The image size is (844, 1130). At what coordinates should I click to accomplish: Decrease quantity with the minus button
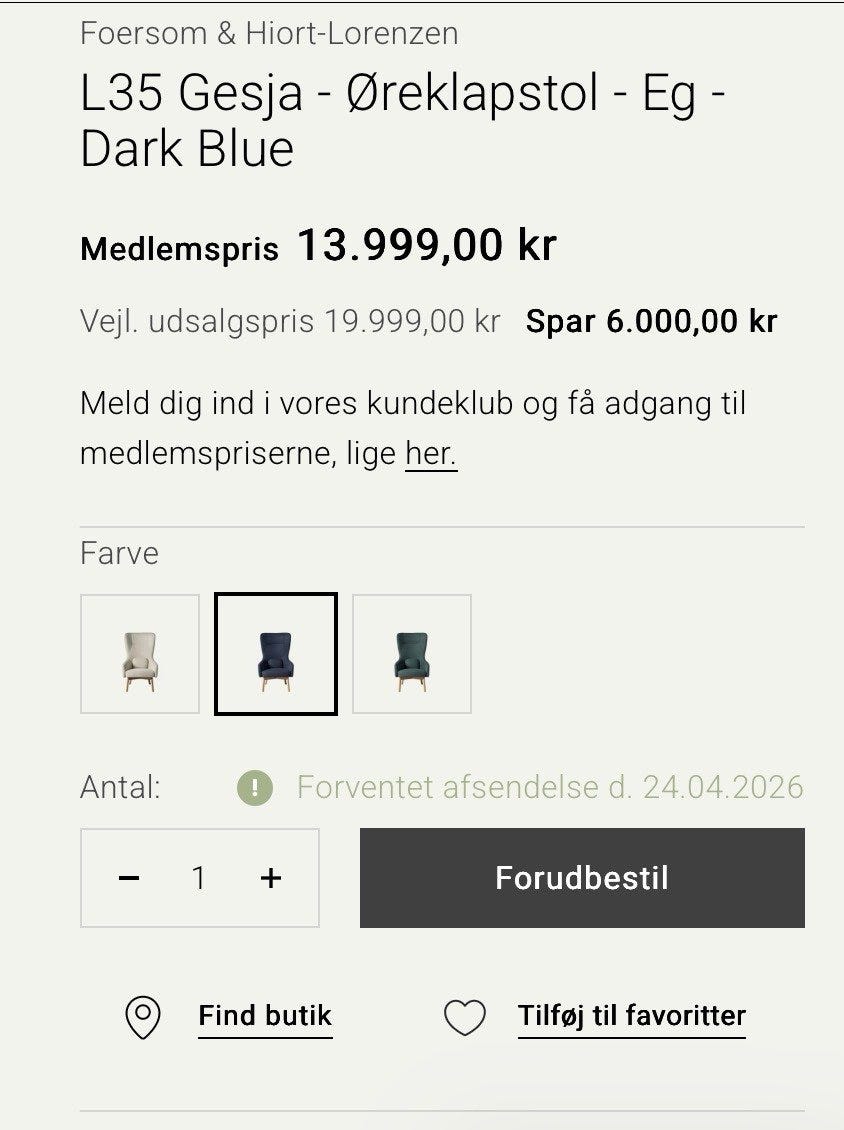pos(129,878)
